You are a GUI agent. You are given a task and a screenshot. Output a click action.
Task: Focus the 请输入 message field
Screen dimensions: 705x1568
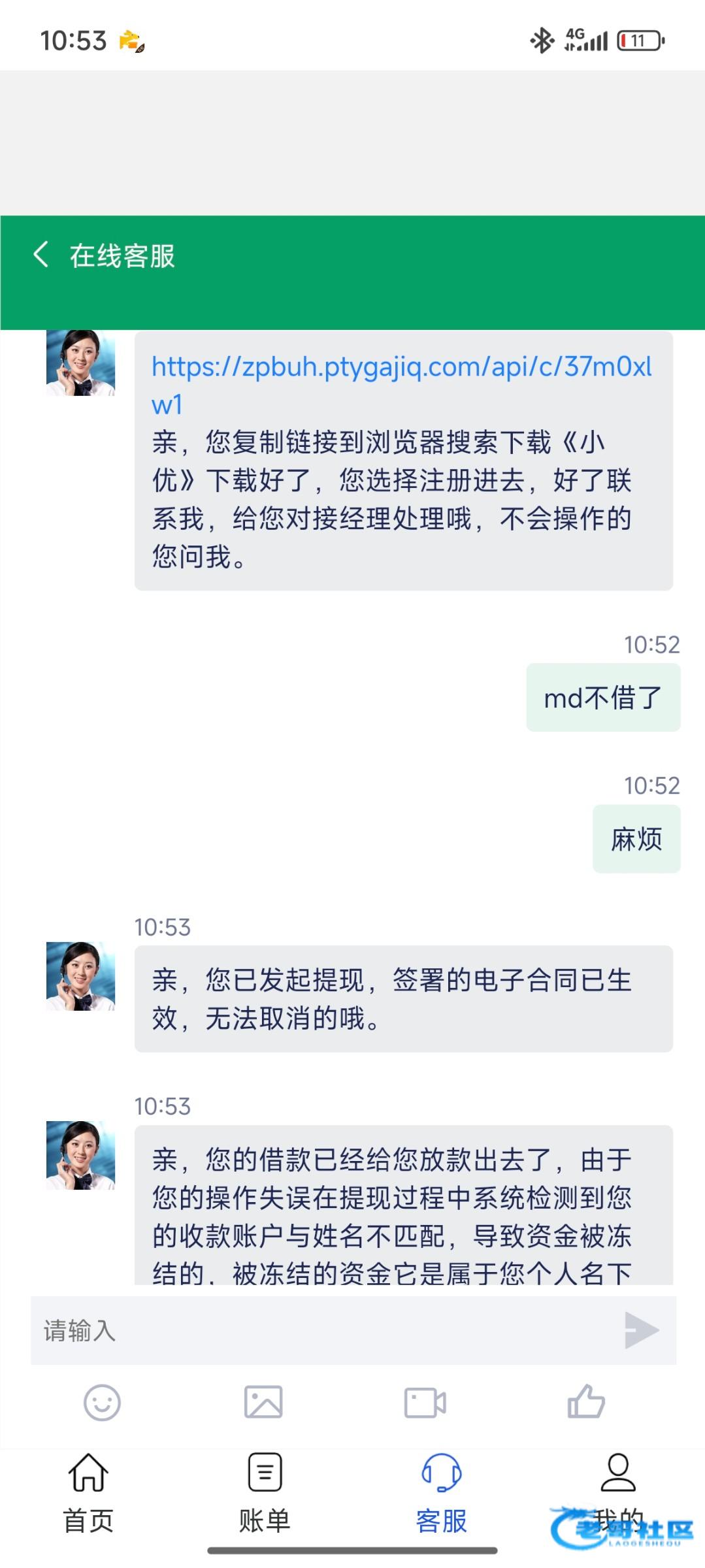[320, 1330]
